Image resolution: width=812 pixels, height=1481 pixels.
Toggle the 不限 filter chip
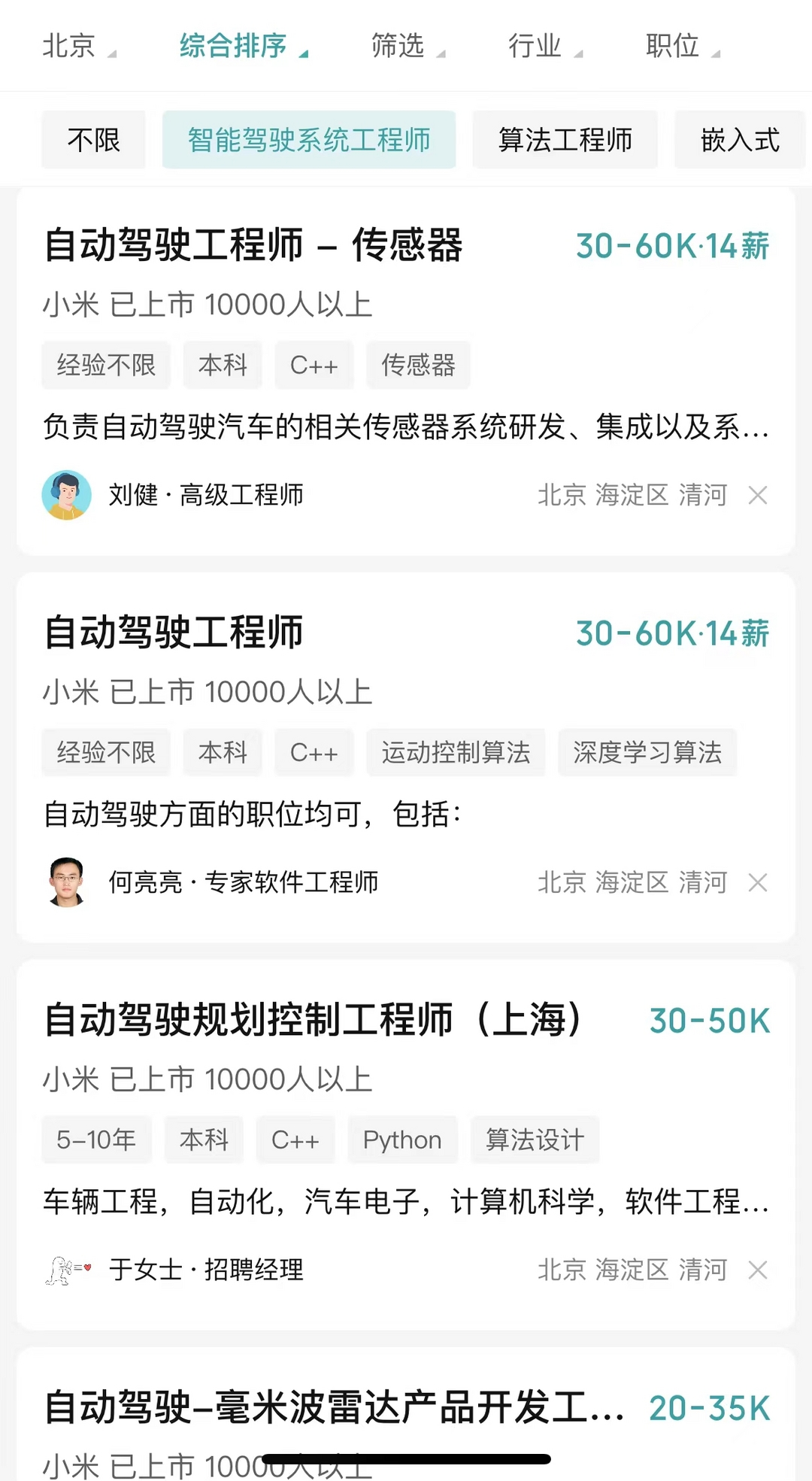pos(92,140)
